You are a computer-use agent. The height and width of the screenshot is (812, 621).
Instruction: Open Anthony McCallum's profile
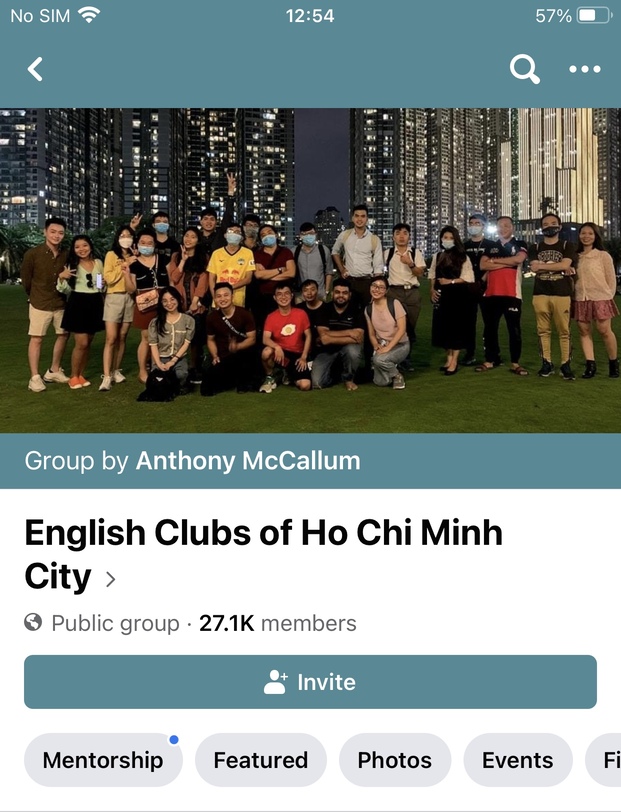click(x=247, y=461)
